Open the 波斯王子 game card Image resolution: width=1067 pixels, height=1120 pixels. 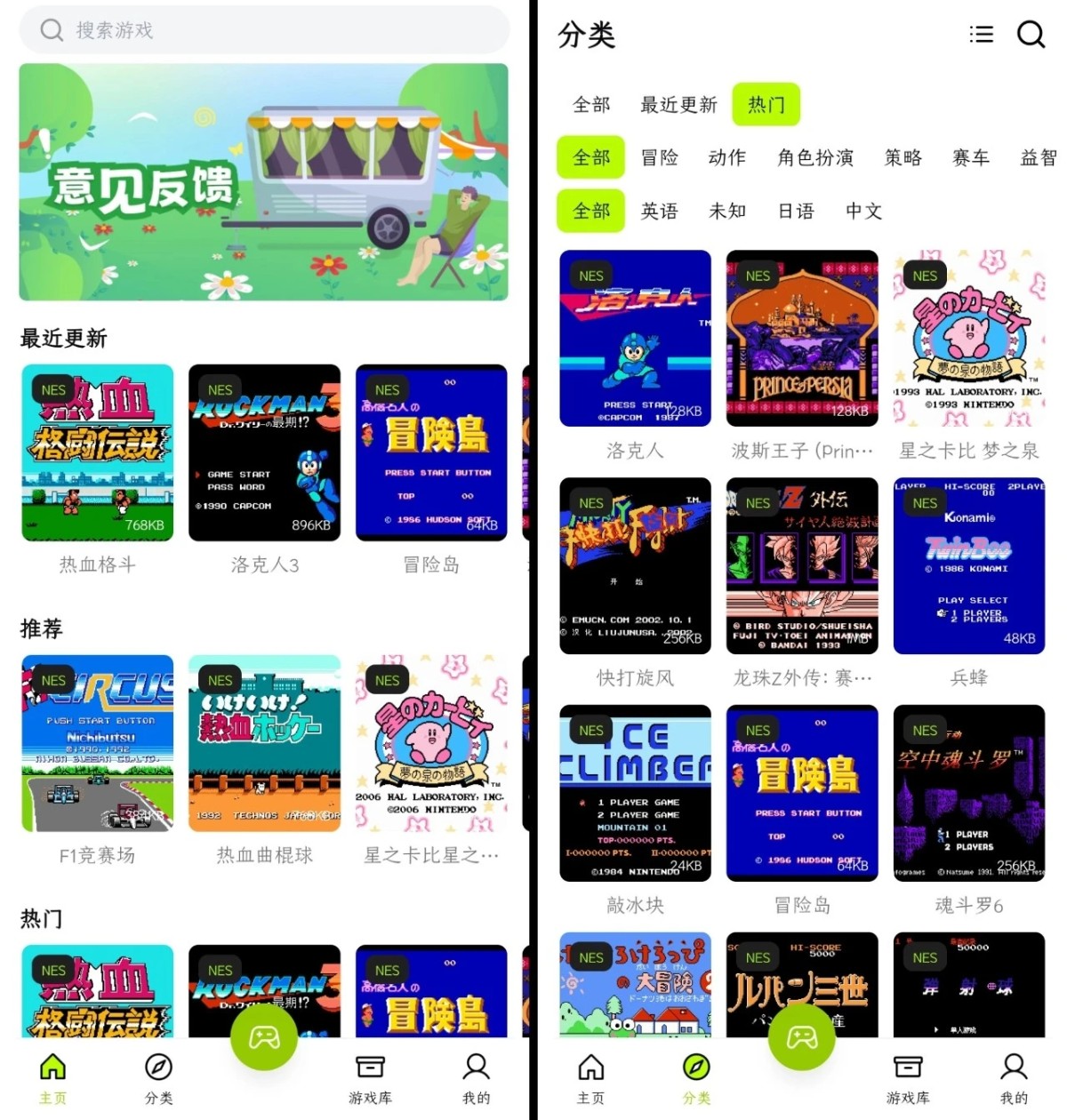point(802,339)
